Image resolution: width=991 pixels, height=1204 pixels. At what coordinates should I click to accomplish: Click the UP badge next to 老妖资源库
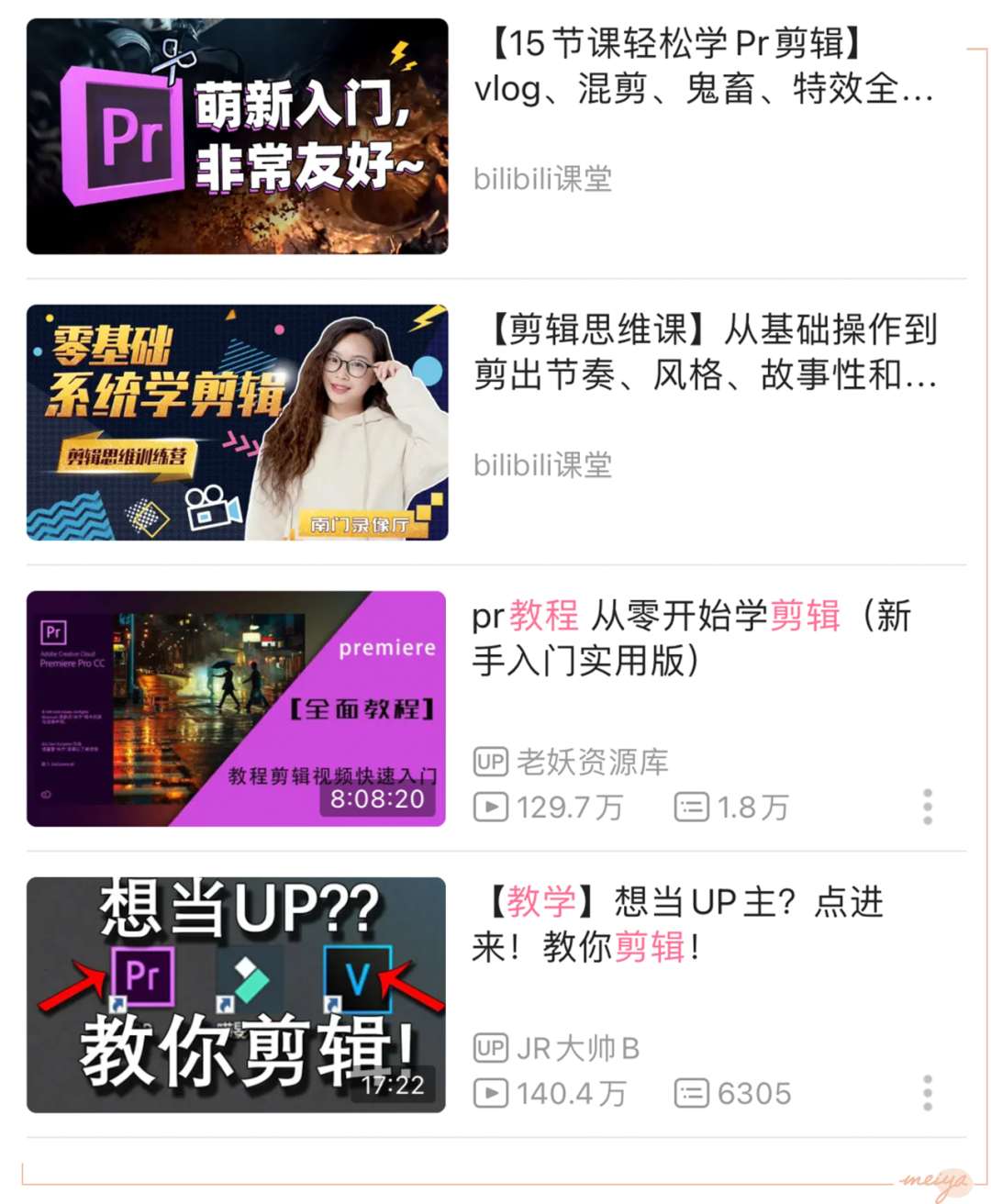pos(492,763)
